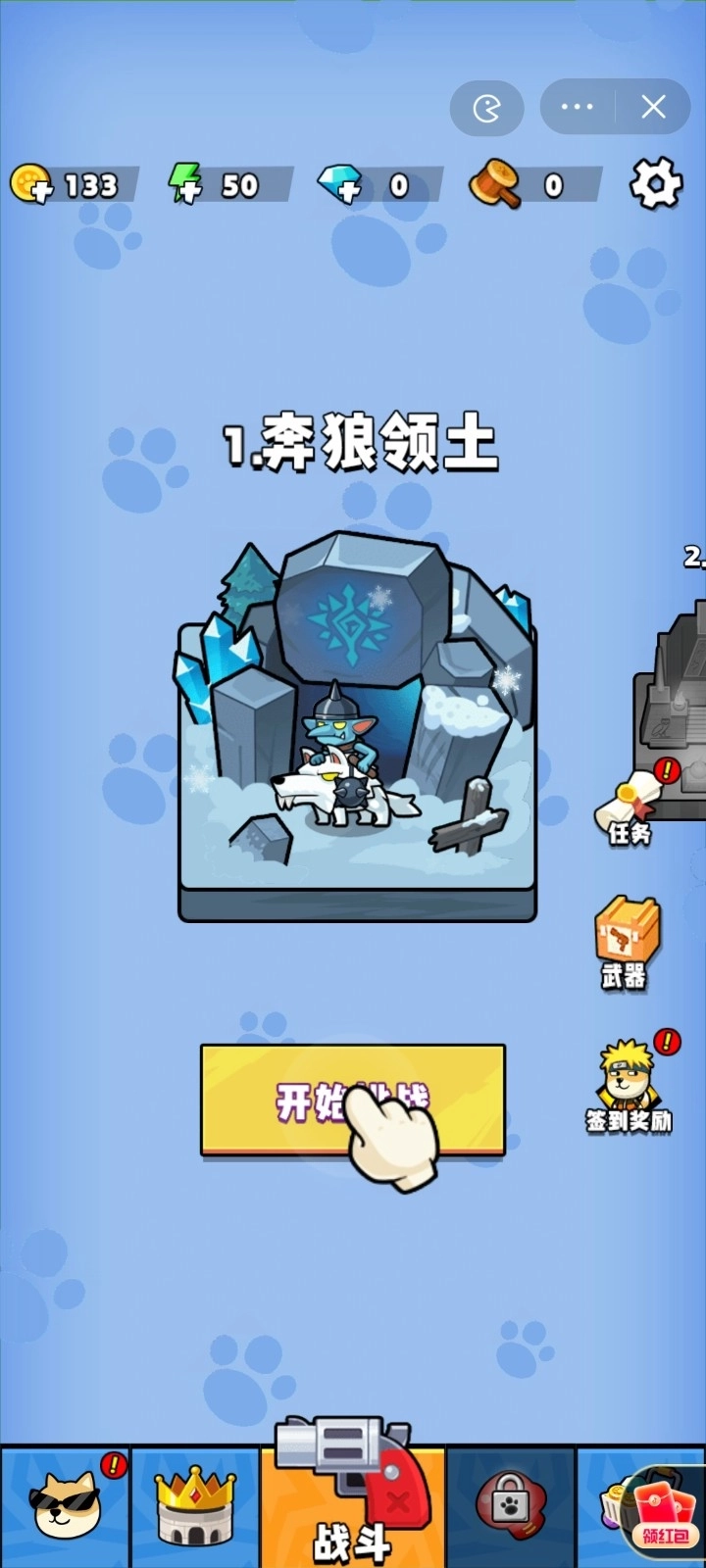Open the 武器 weapon crate
This screenshot has width=706, height=1568.
click(626, 941)
